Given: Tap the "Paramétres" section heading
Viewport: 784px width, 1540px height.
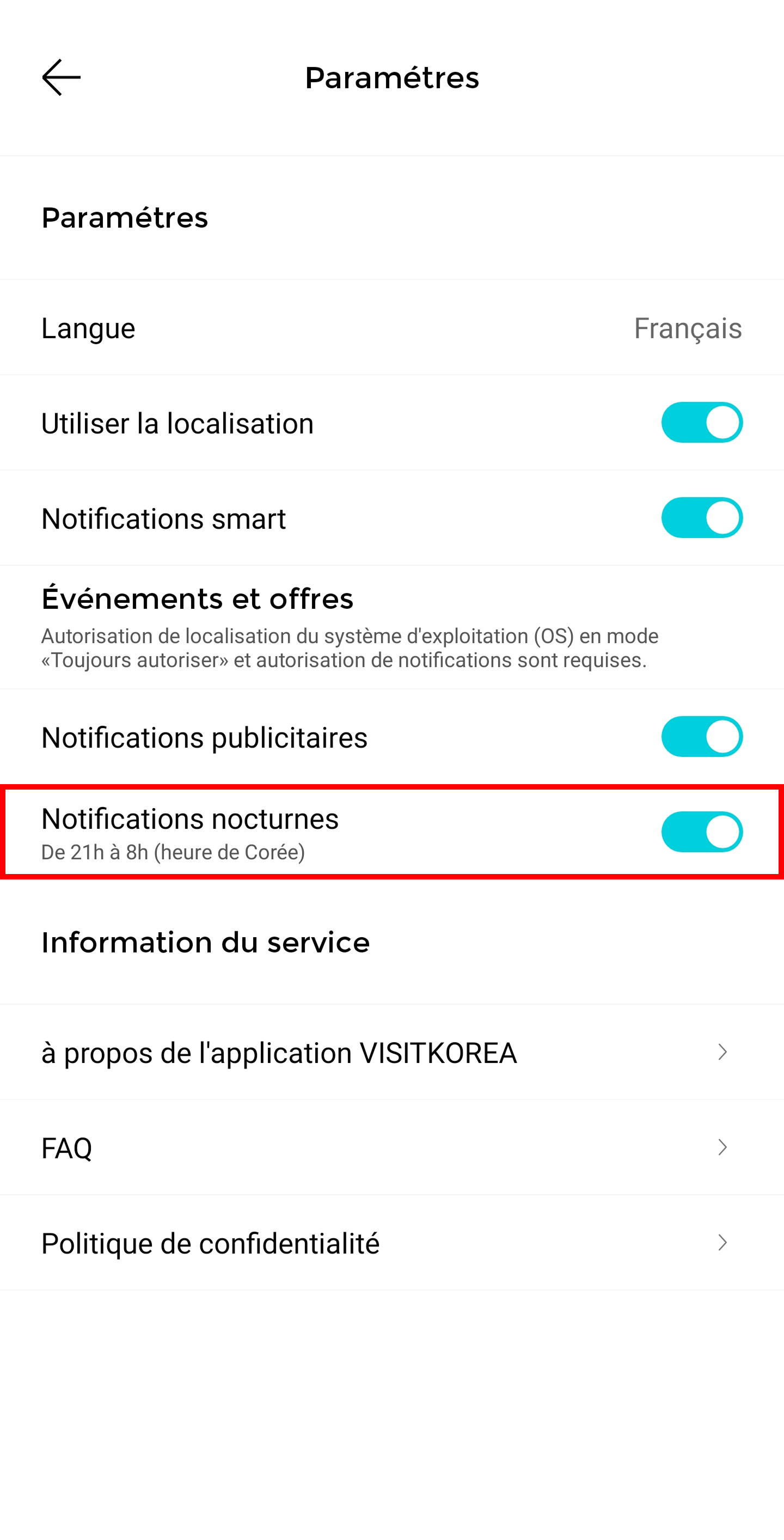Looking at the screenshot, I should (124, 218).
